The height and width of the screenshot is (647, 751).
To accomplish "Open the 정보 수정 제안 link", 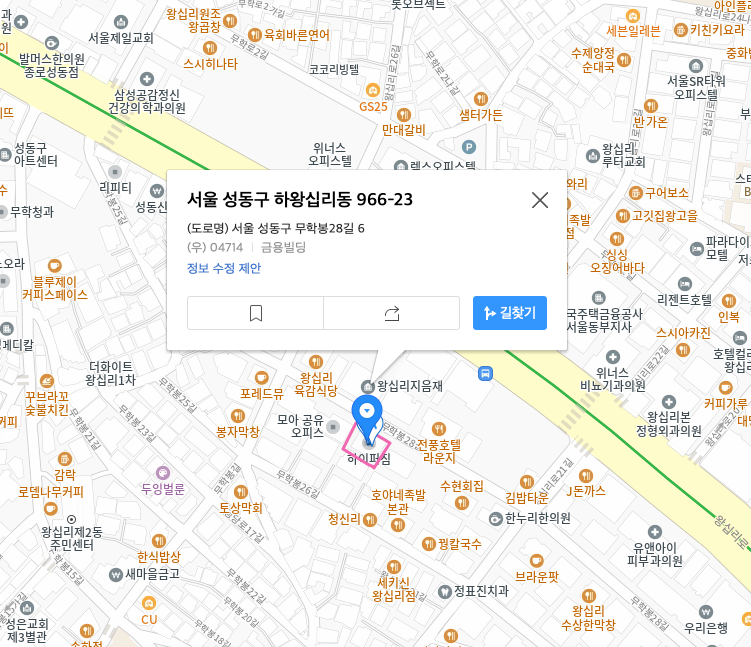I will (223, 268).
